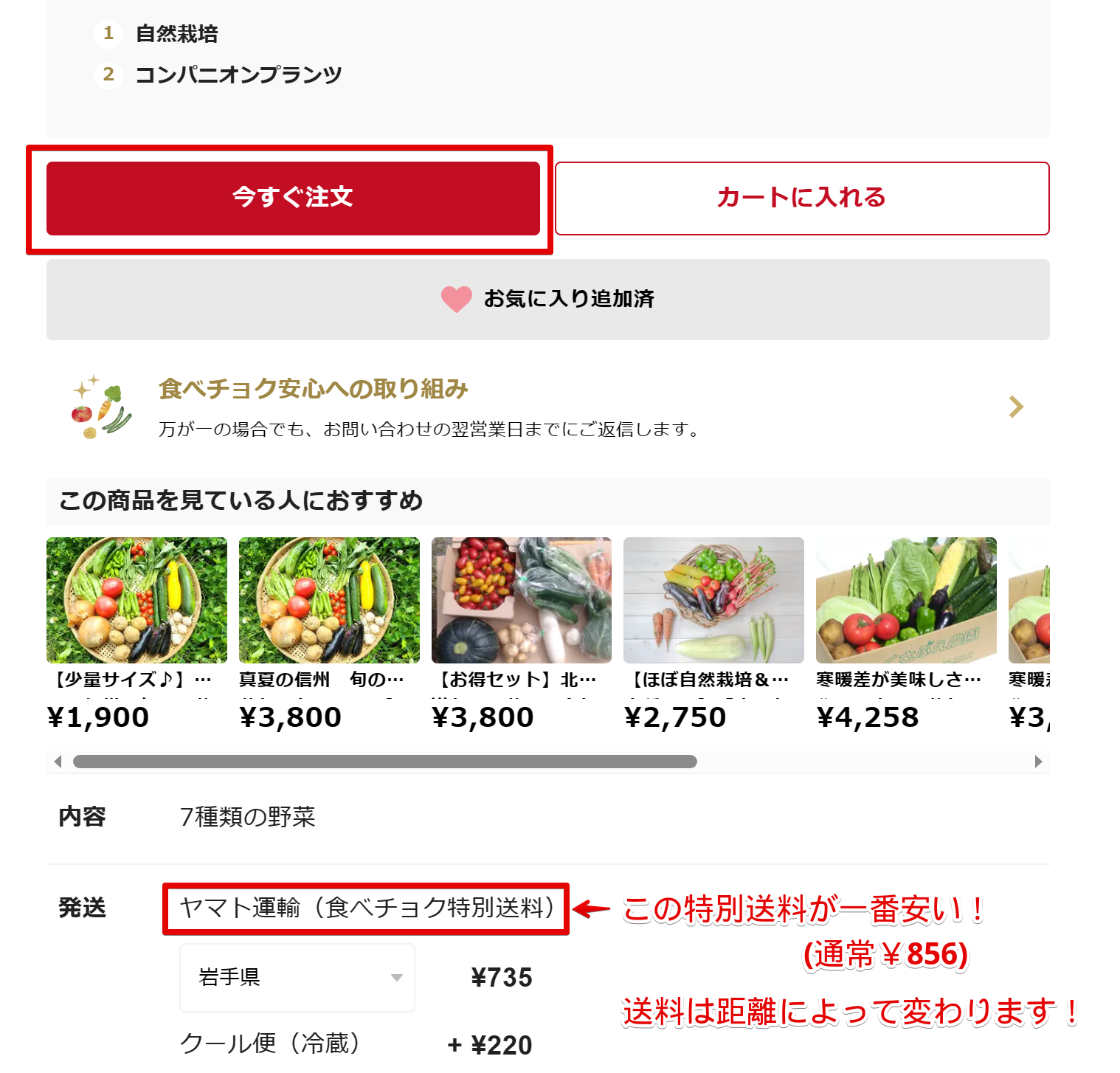Tap the right arrow of the recommendations scrollbar
The height and width of the screenshot is (1073, 1120).
pyautogui.click(x=1038, y=762)
